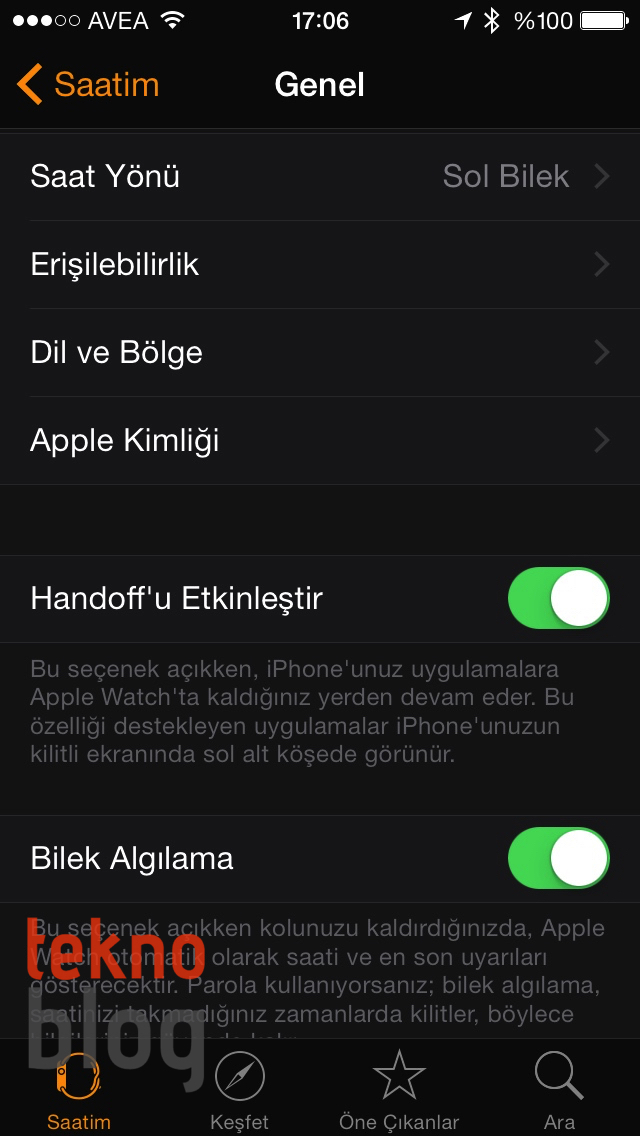Disable Handoff'u Etkinleştir switch
The image size is (640, 1136).
558,599
